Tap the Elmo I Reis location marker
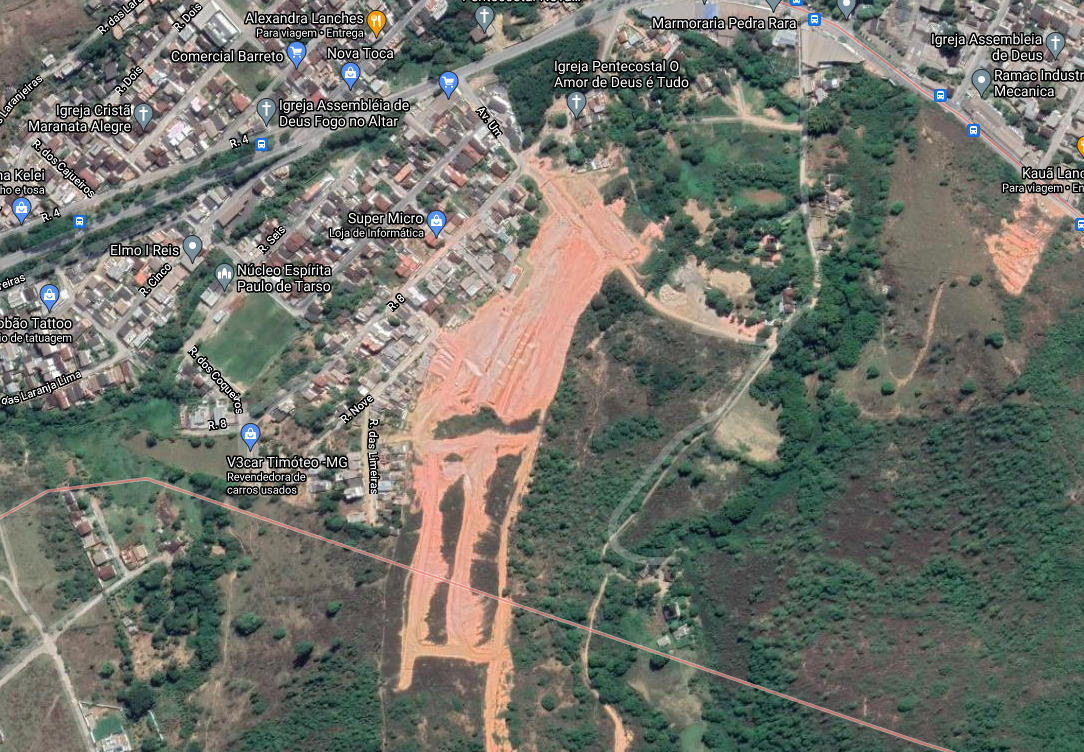 (192, 246)
